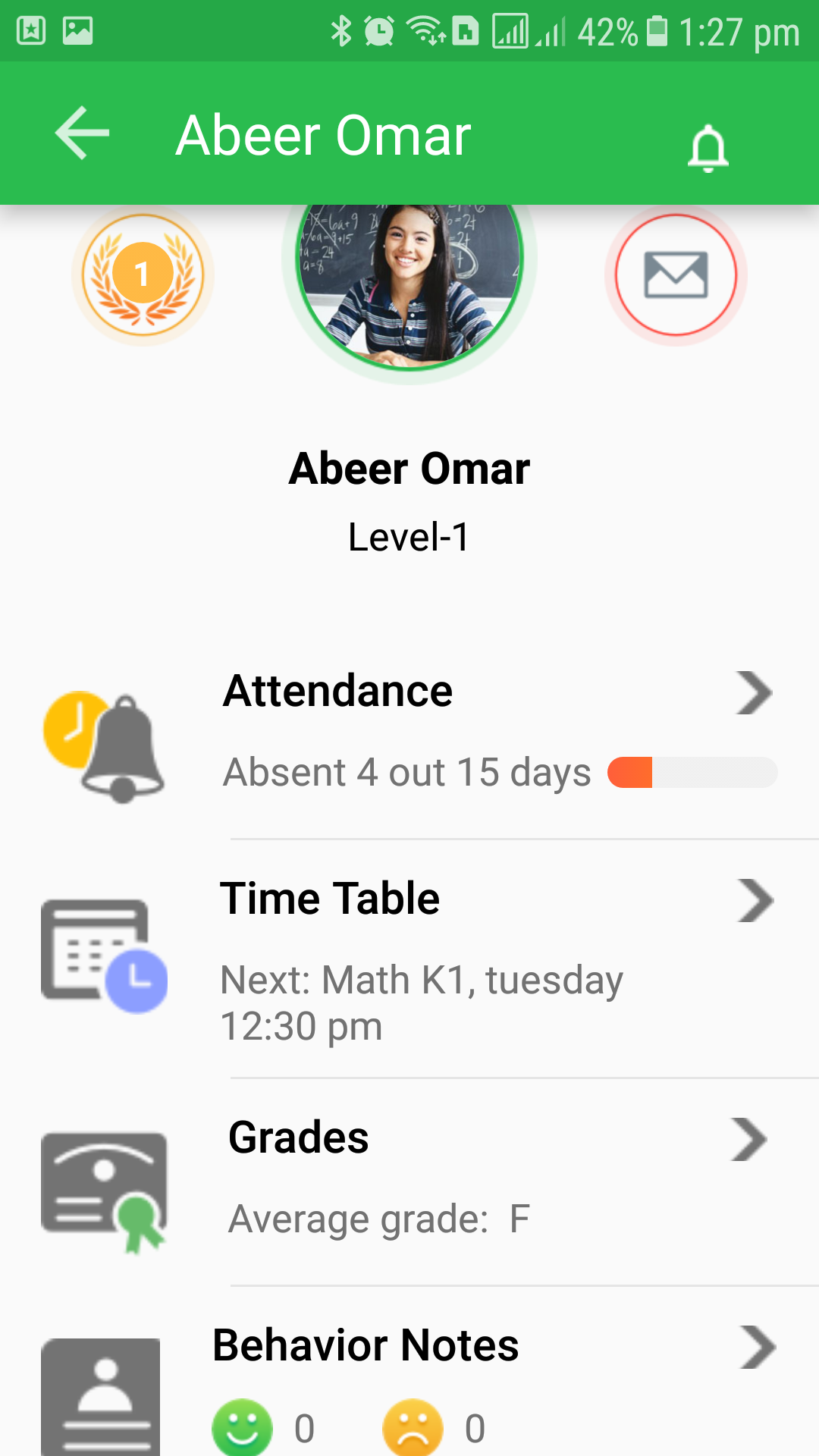Viewport: 819px width, 1456px height.
Task: Tap the rank badge showing 1
Action: tap(143, 275)
